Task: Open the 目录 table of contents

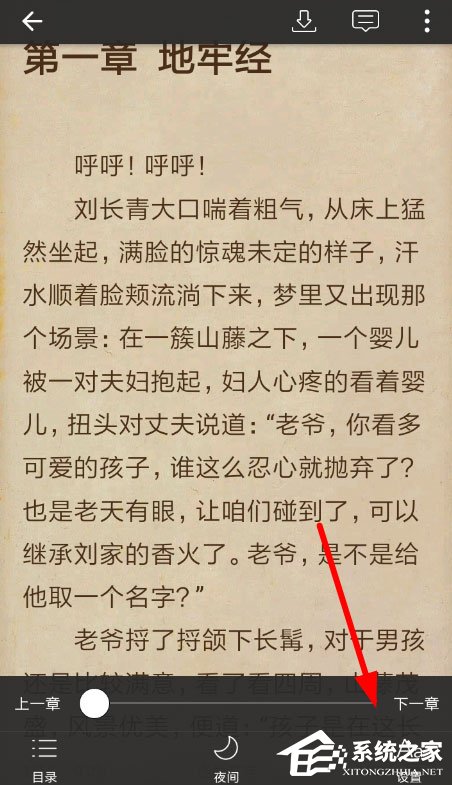Action: tap(45, 758)
